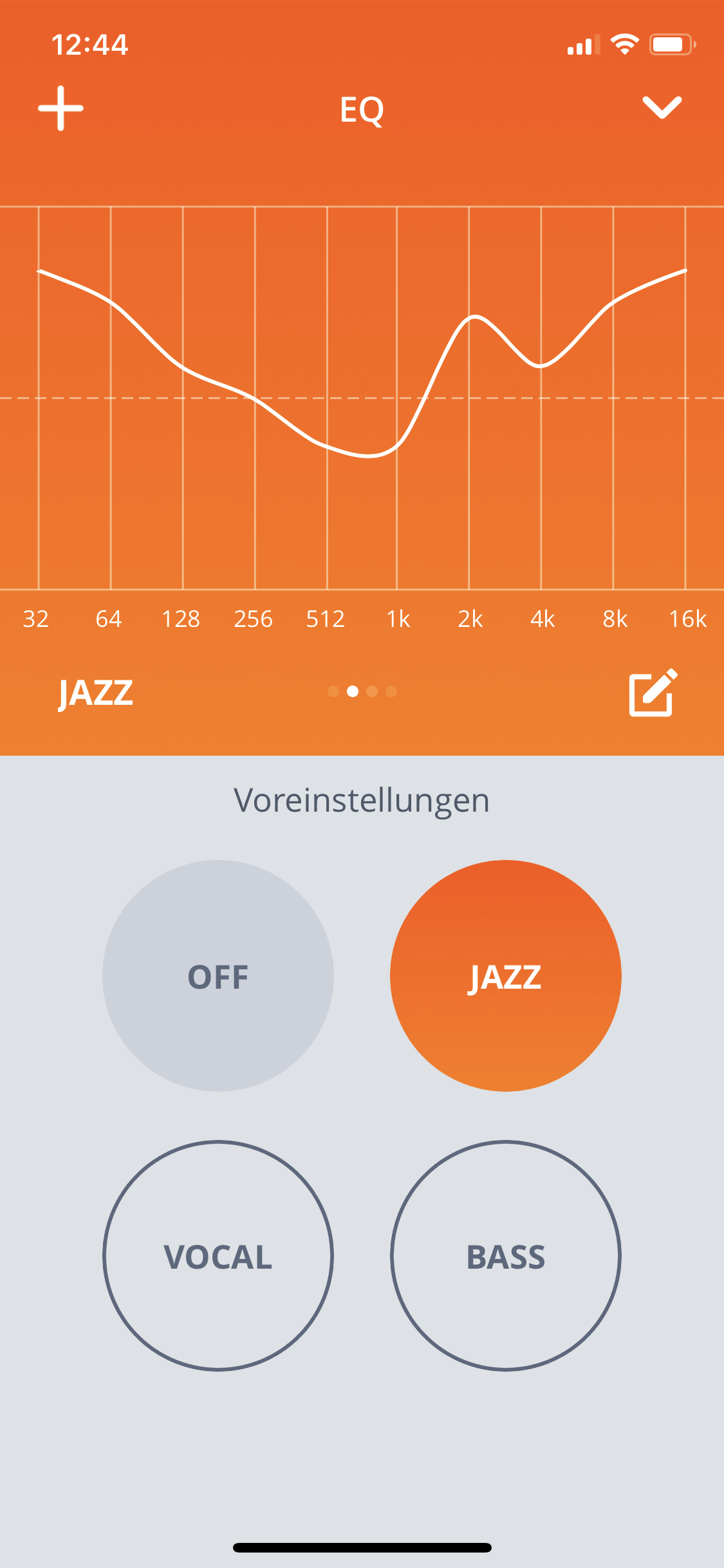Edit the JAZZ equalizer curve
This screenshot has height=1568, width=724.
pyautogui.click(x=653, y=693)
